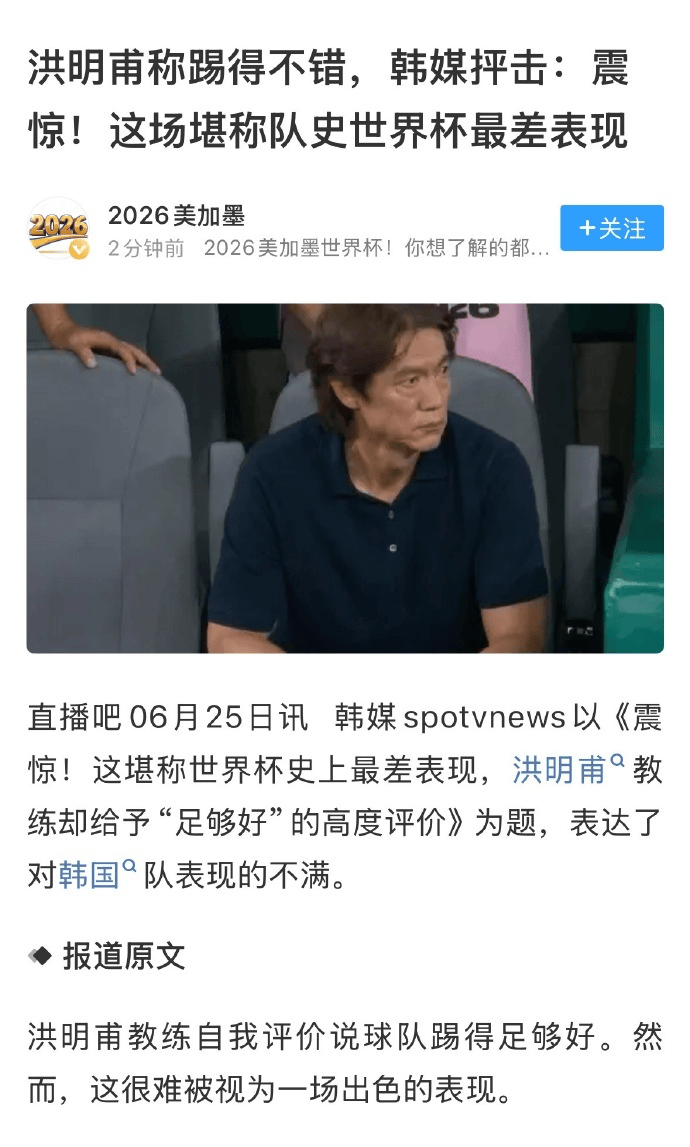Image resolution: width=690 pixels, height=1147 pixels.
Task: Follow the 2026美加墨 account
Action: [x=612, y=228]
